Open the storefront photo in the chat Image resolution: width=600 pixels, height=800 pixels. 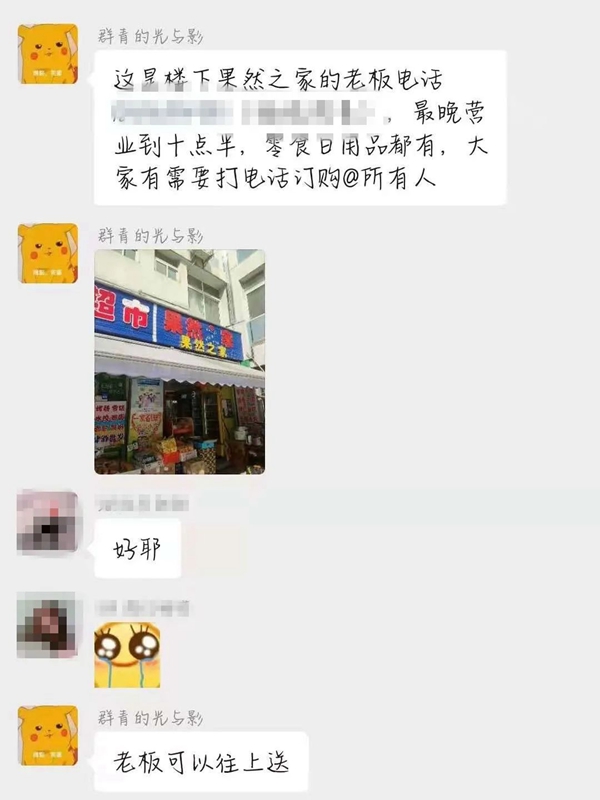pos(180,361)
